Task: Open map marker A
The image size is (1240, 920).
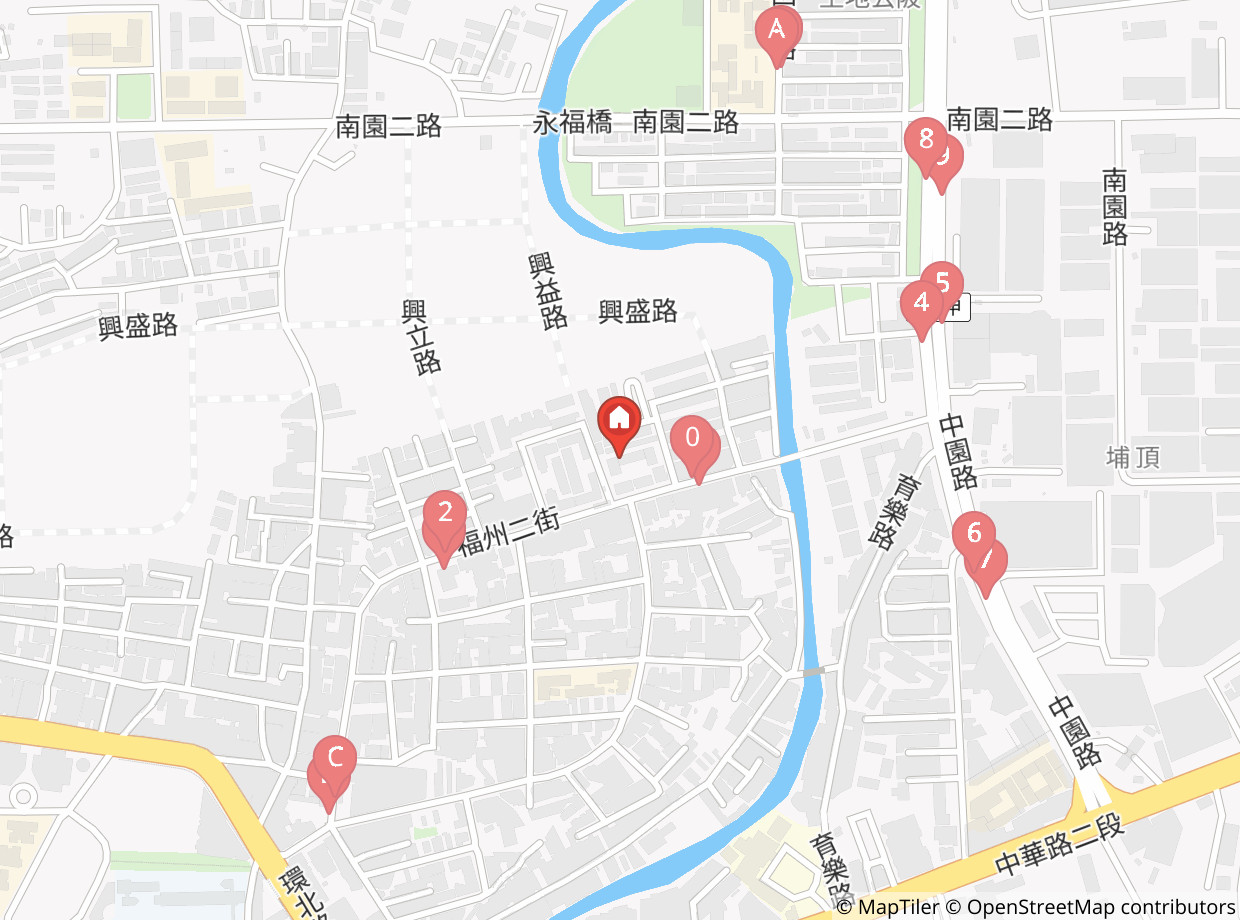Action: tap(776, 31)
